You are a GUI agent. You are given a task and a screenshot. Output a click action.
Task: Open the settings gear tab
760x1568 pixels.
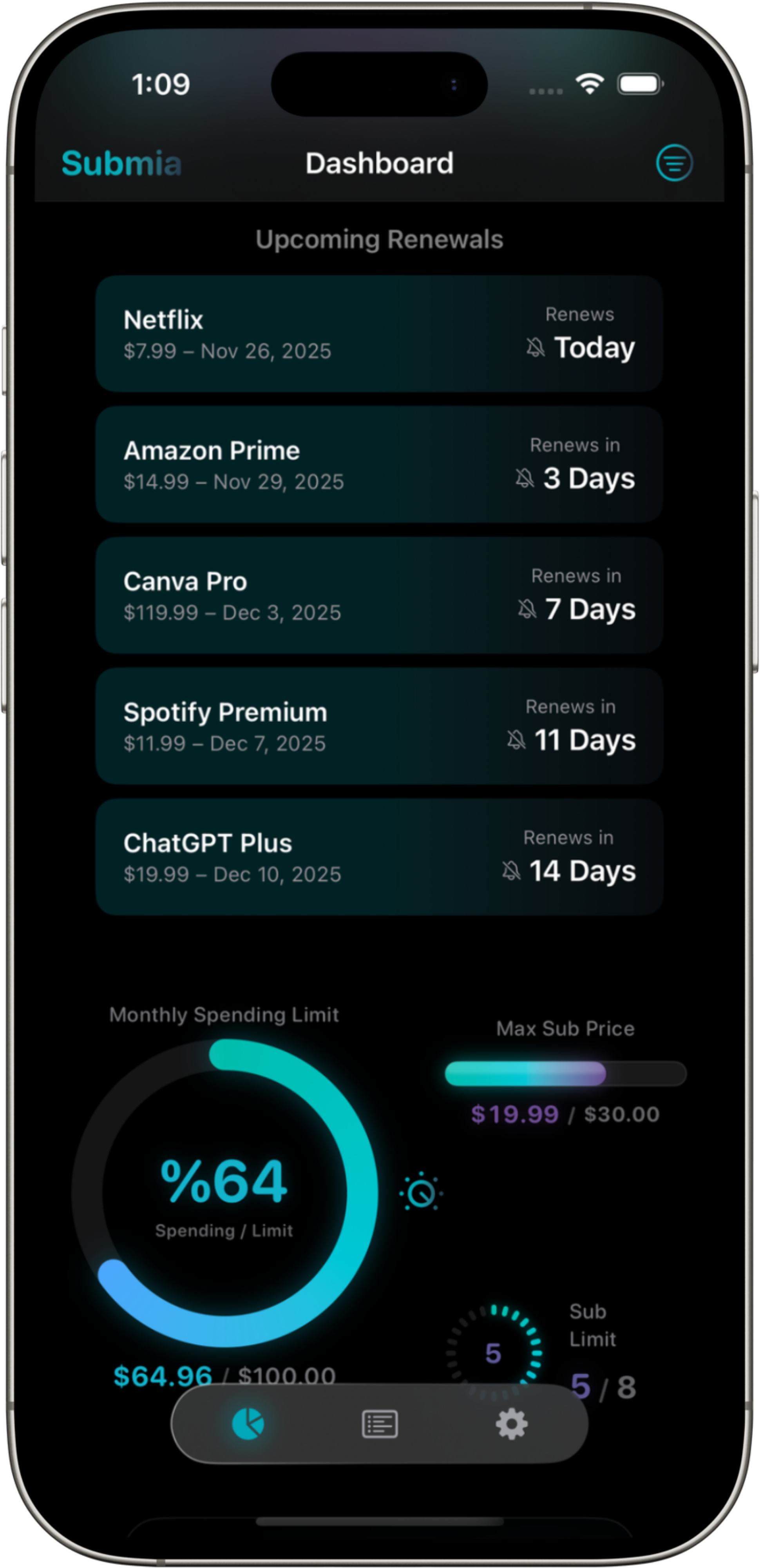pyautogui.click(x=511, y=1425)
